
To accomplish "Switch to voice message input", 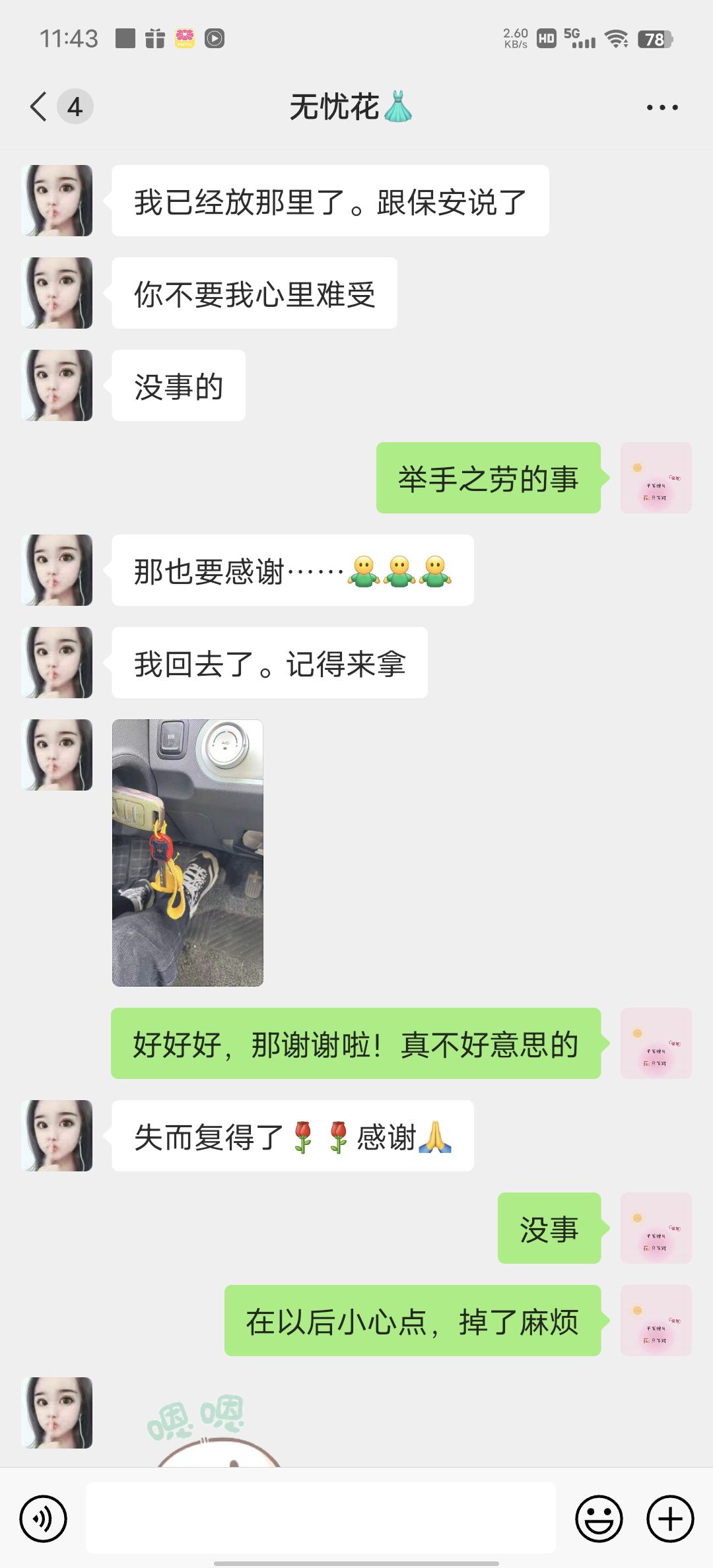I will (44, 1519).
